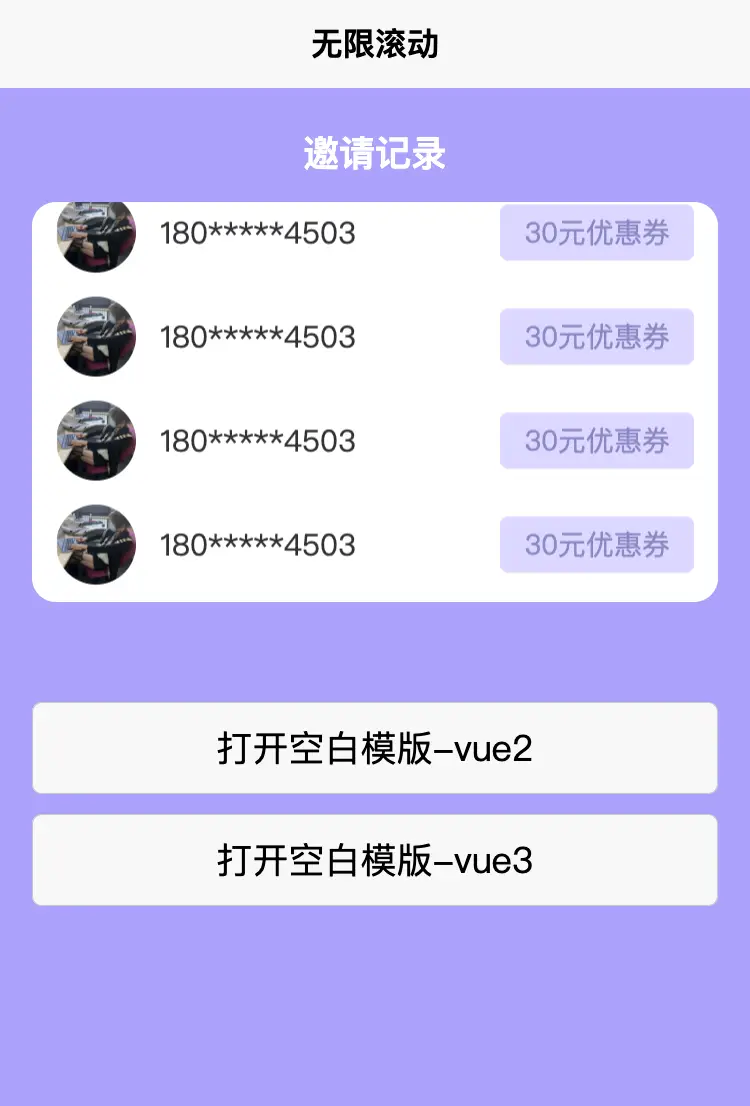
Task: Open the blank template for vue2
Action: tap(375, 748)
